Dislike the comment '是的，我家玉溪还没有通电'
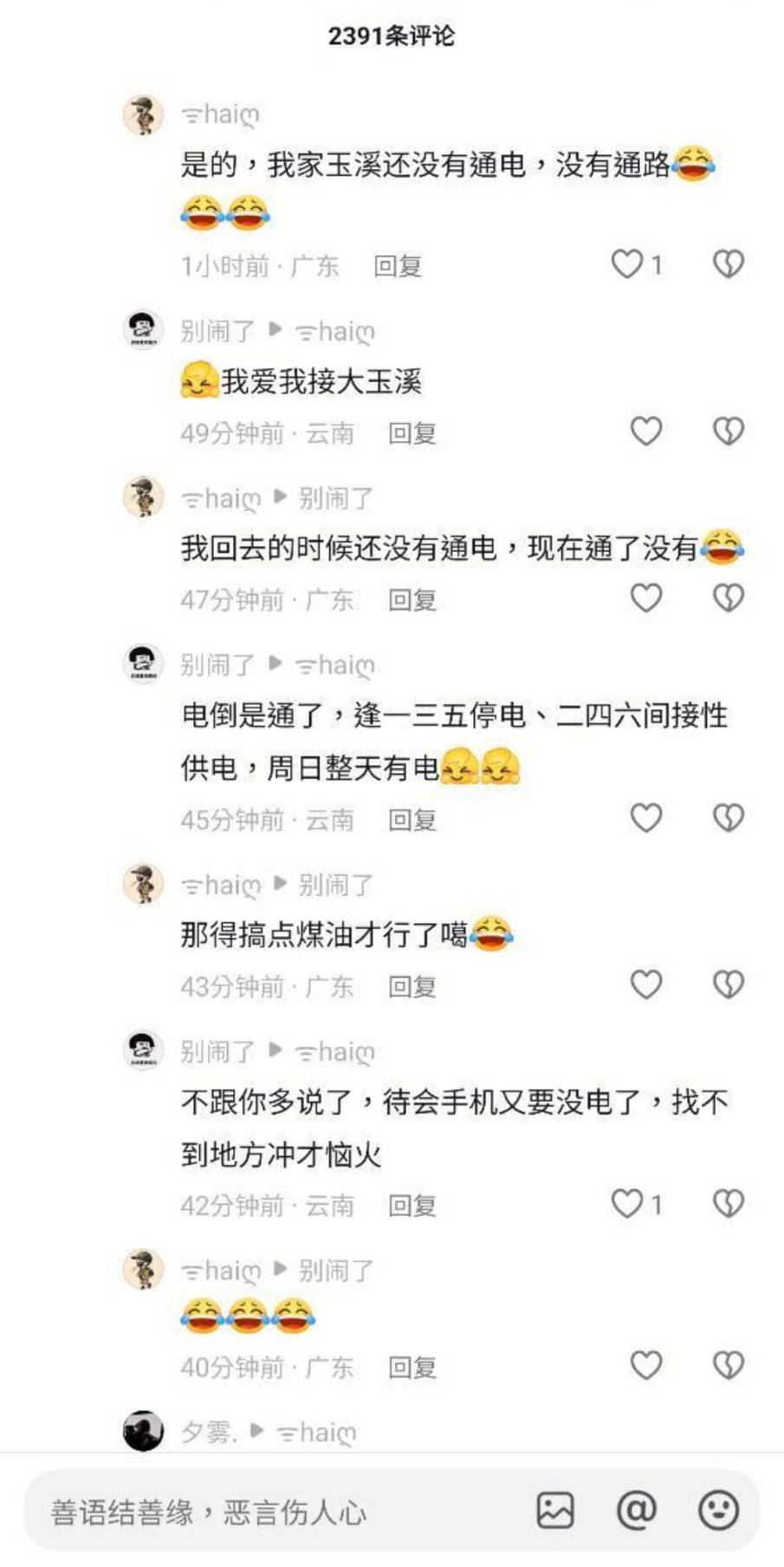Screen dimensions: 784x1567 click(x=728, y=264)
